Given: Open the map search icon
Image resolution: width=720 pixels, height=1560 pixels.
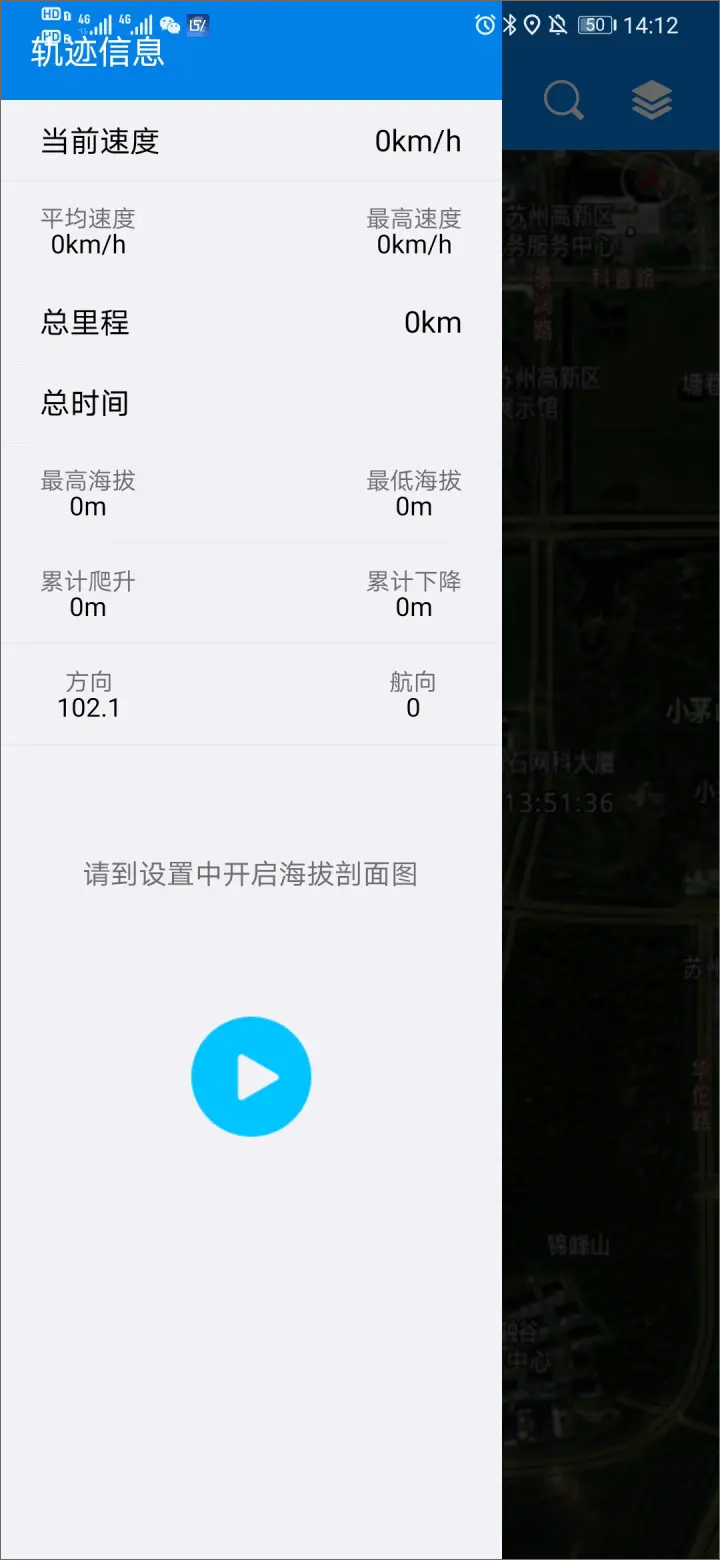Looking at the screenshot, I should click(x=563, y=99).
